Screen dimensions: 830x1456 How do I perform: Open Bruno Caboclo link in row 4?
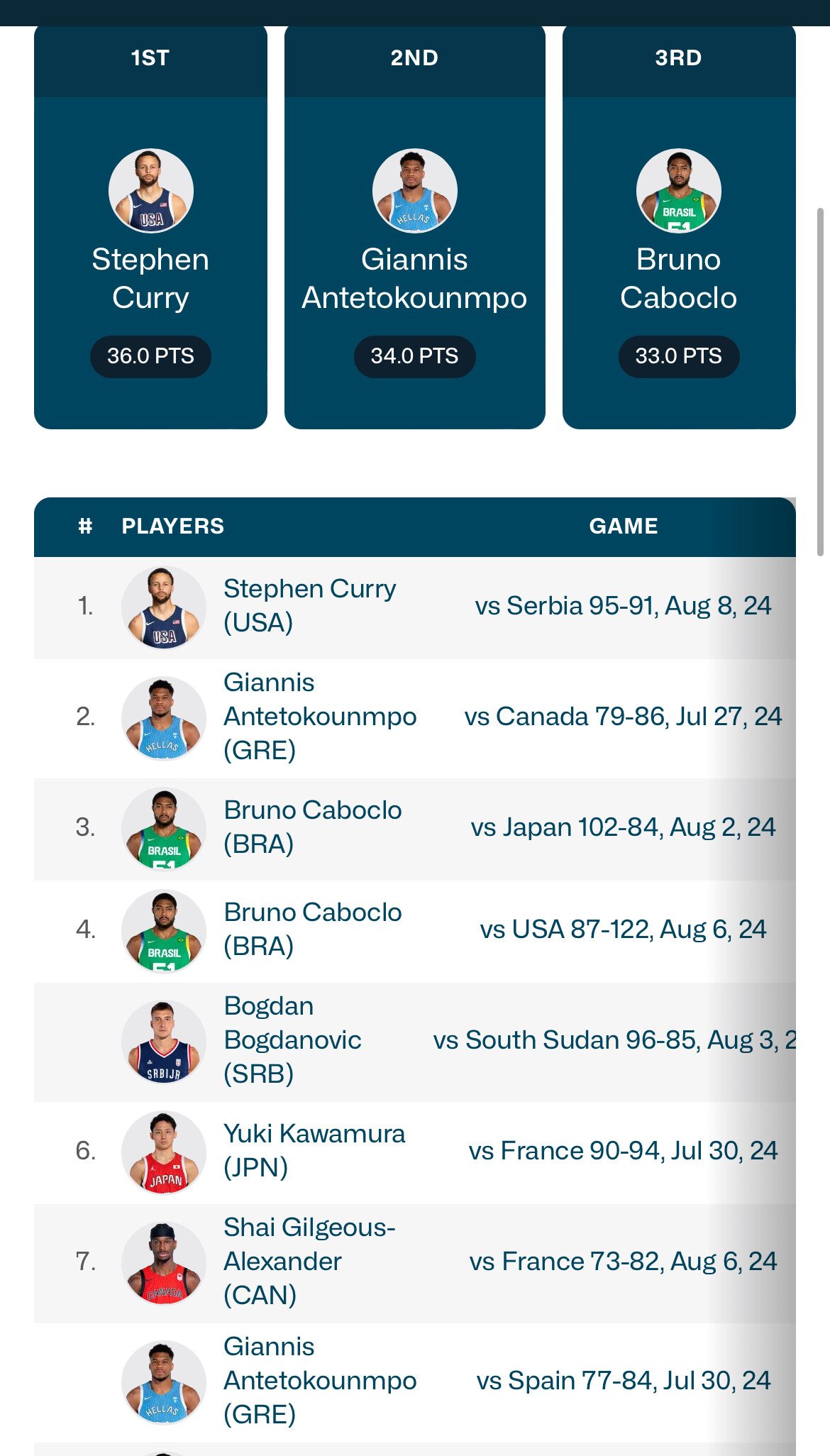[x=313, y=930]
